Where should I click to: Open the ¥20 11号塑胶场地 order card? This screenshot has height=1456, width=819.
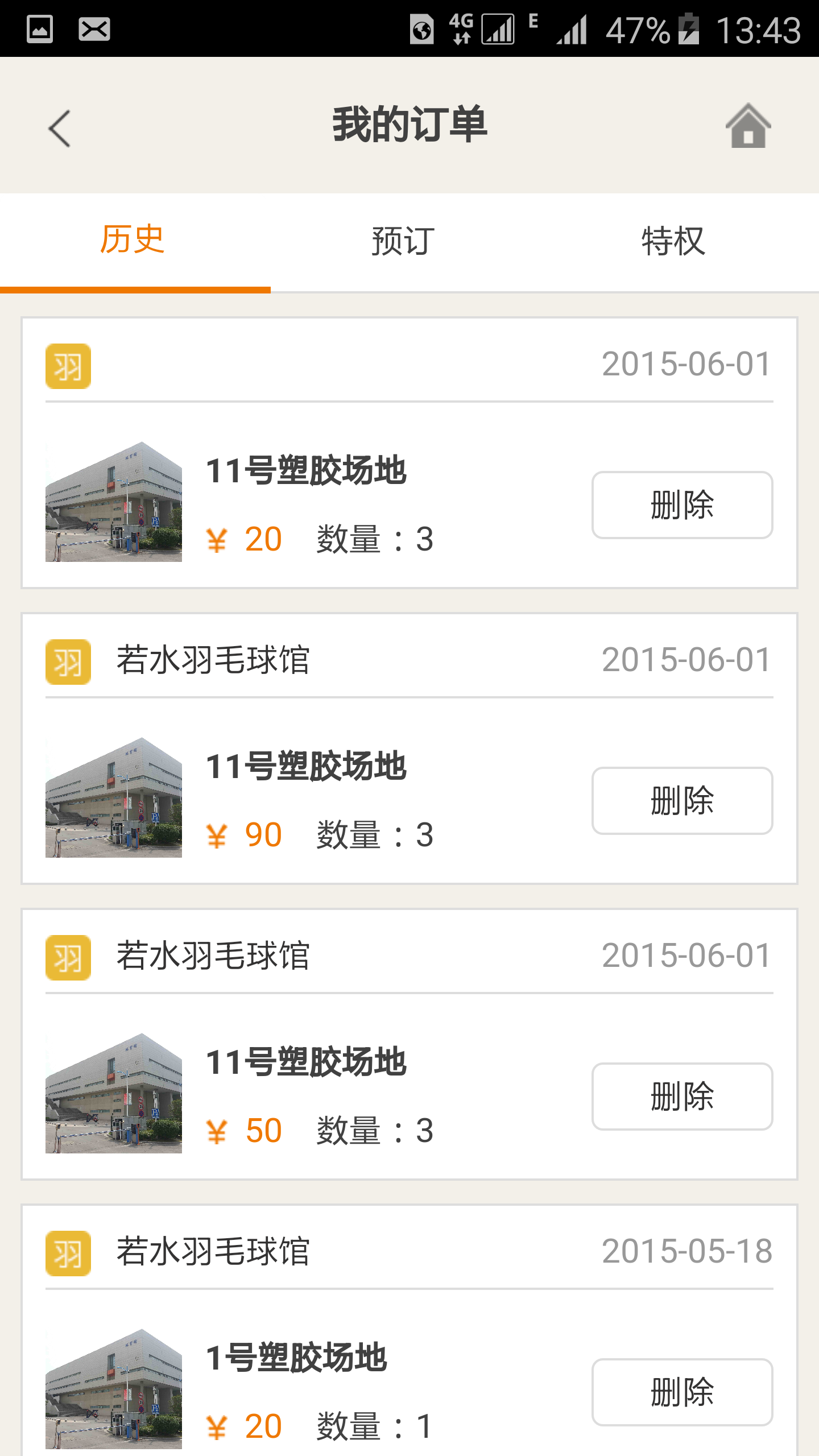point(307,471)
